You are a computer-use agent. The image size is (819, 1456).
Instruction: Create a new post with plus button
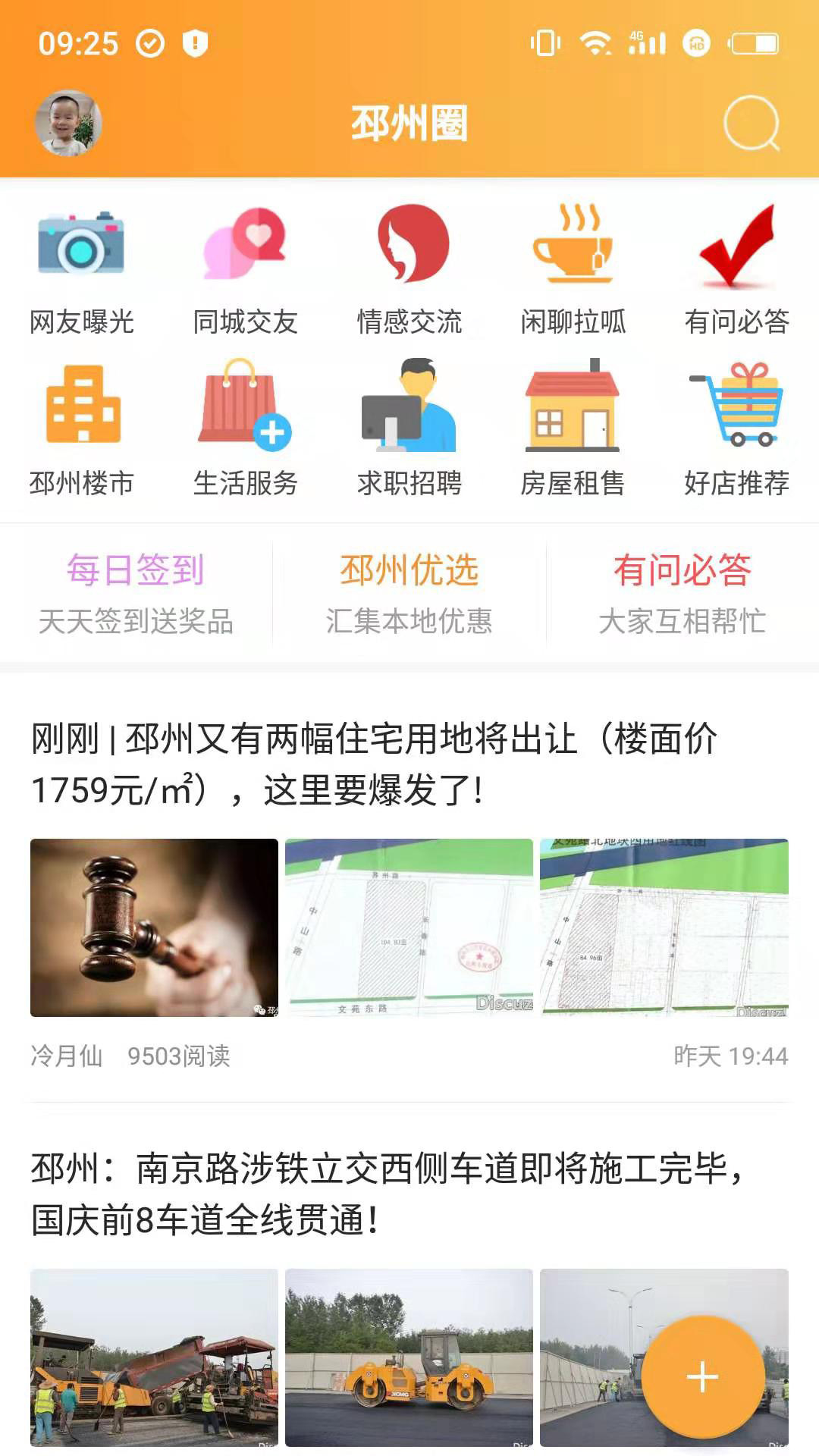[703, 1376]
